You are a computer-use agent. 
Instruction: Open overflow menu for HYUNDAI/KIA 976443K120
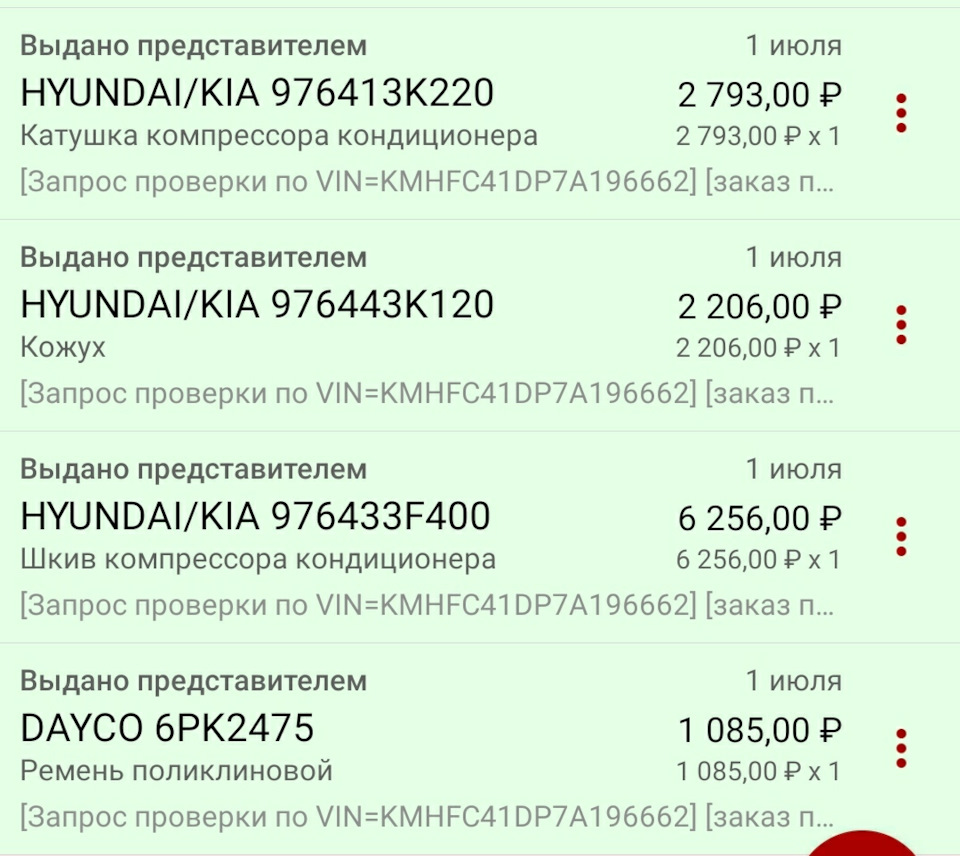pos(901,325)
